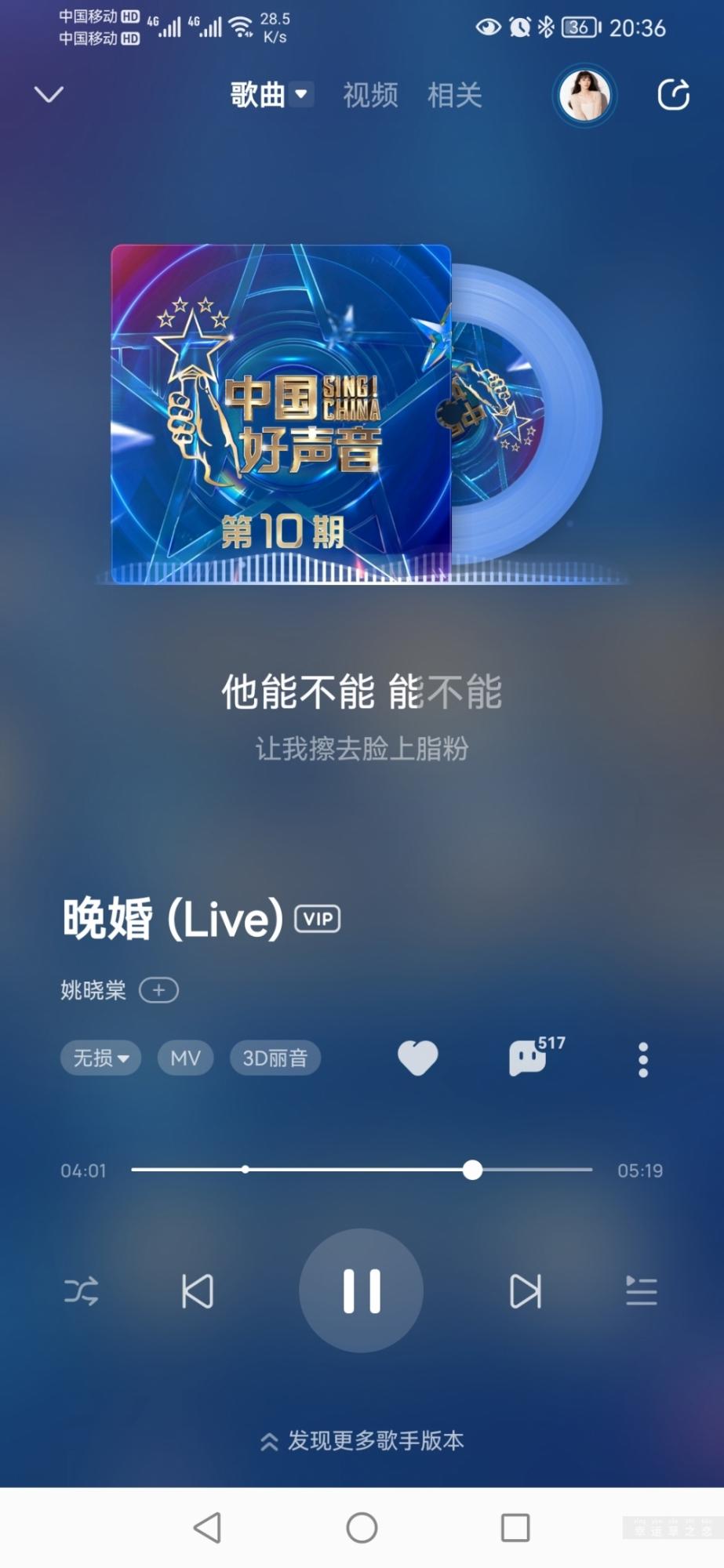
Task: Share this song
Action: [x=673, y=95]
